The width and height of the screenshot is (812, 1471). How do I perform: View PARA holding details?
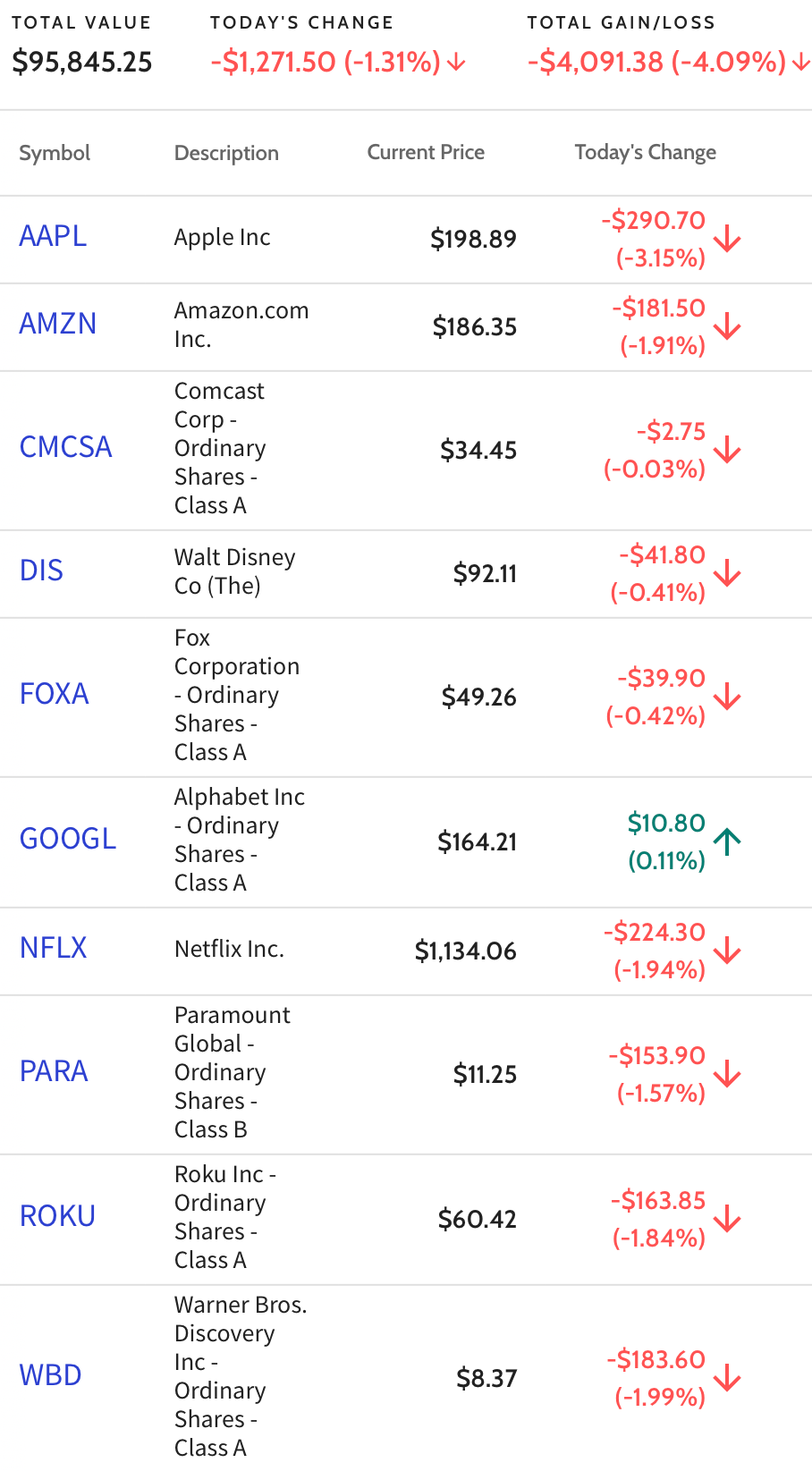54,1071
